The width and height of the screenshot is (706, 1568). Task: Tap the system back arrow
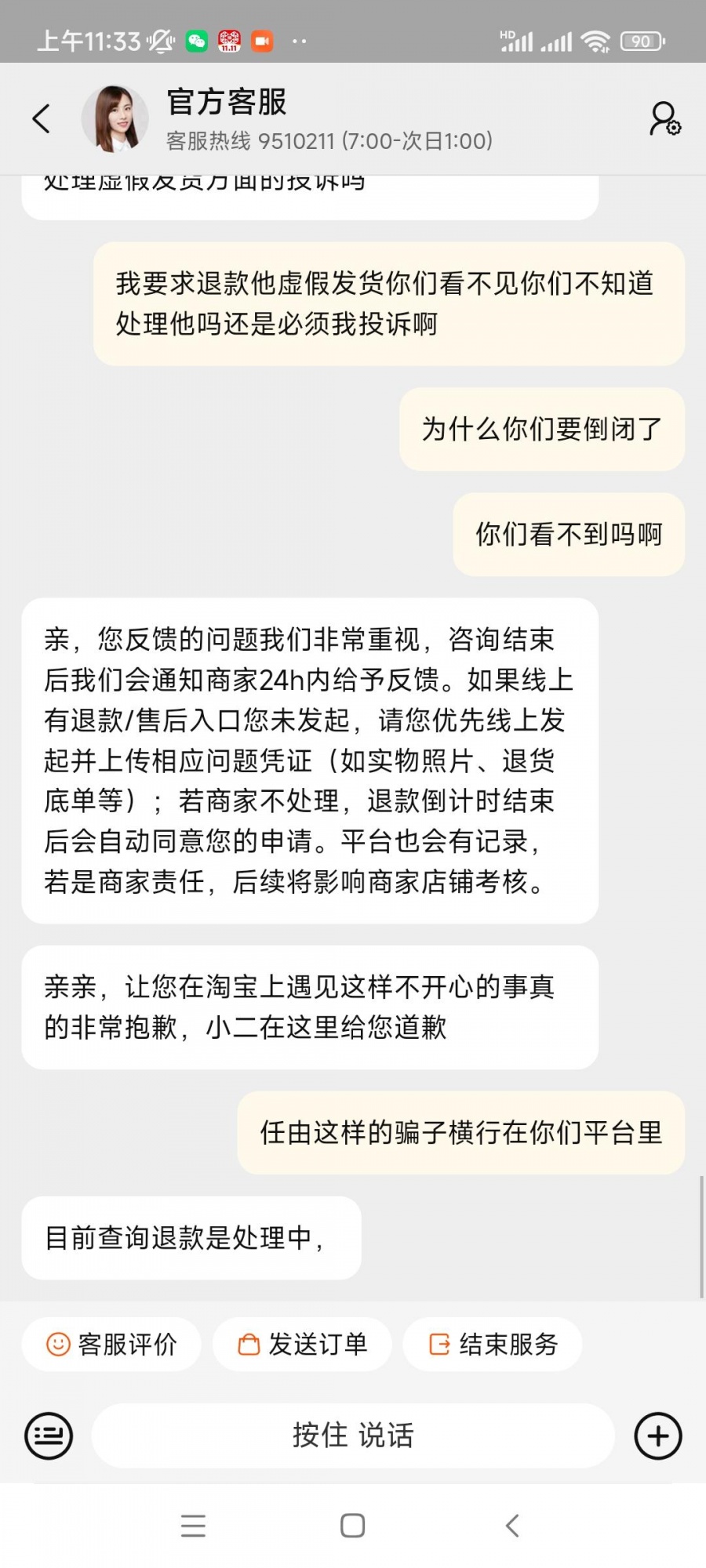click(512, 1526)
